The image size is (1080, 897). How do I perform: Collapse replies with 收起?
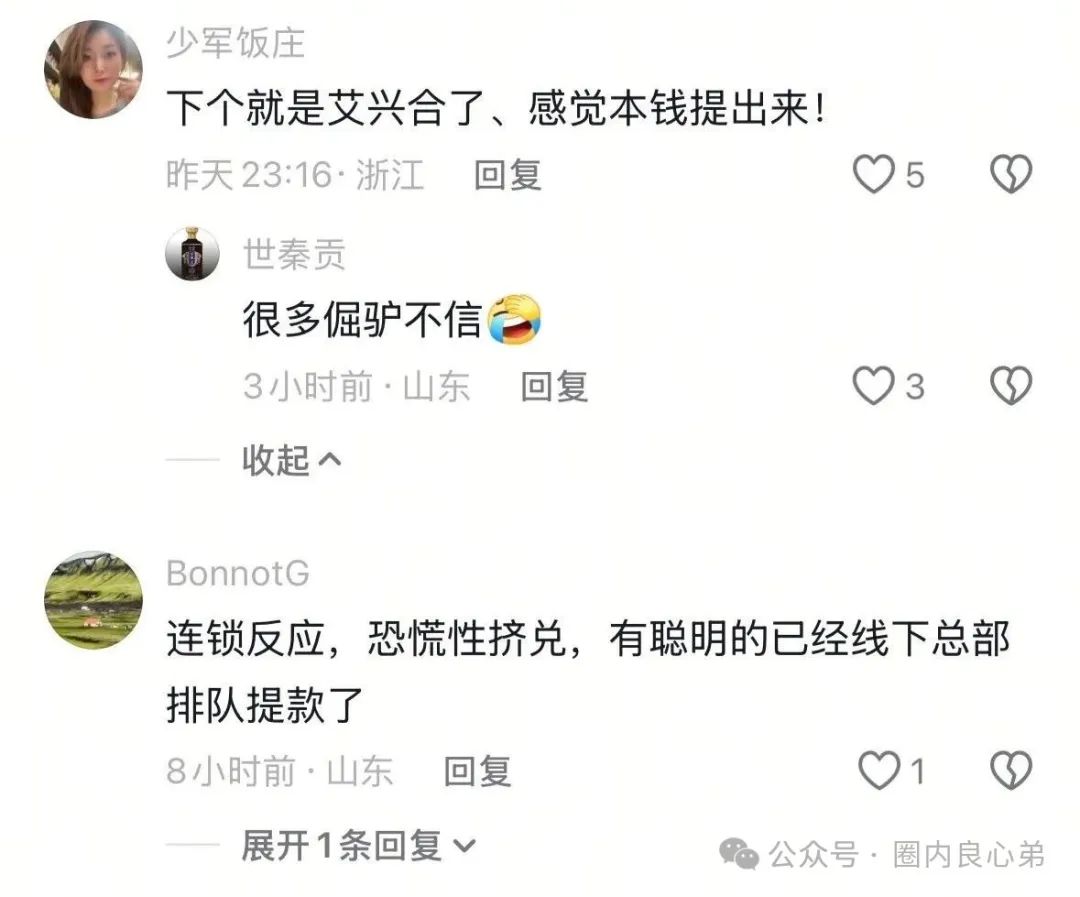pos(291,460)
